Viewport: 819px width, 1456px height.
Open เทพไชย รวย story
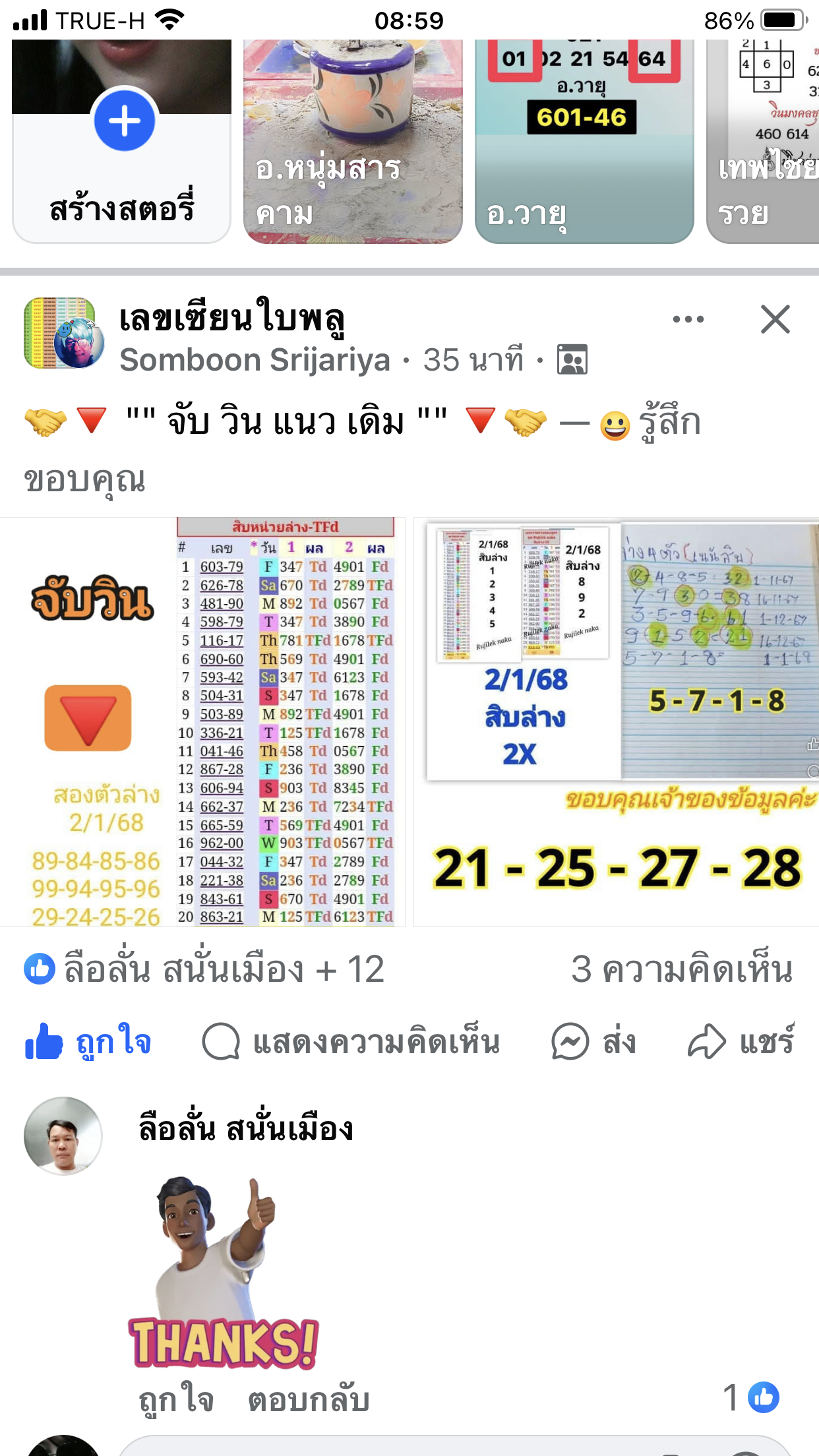point(763,141)
